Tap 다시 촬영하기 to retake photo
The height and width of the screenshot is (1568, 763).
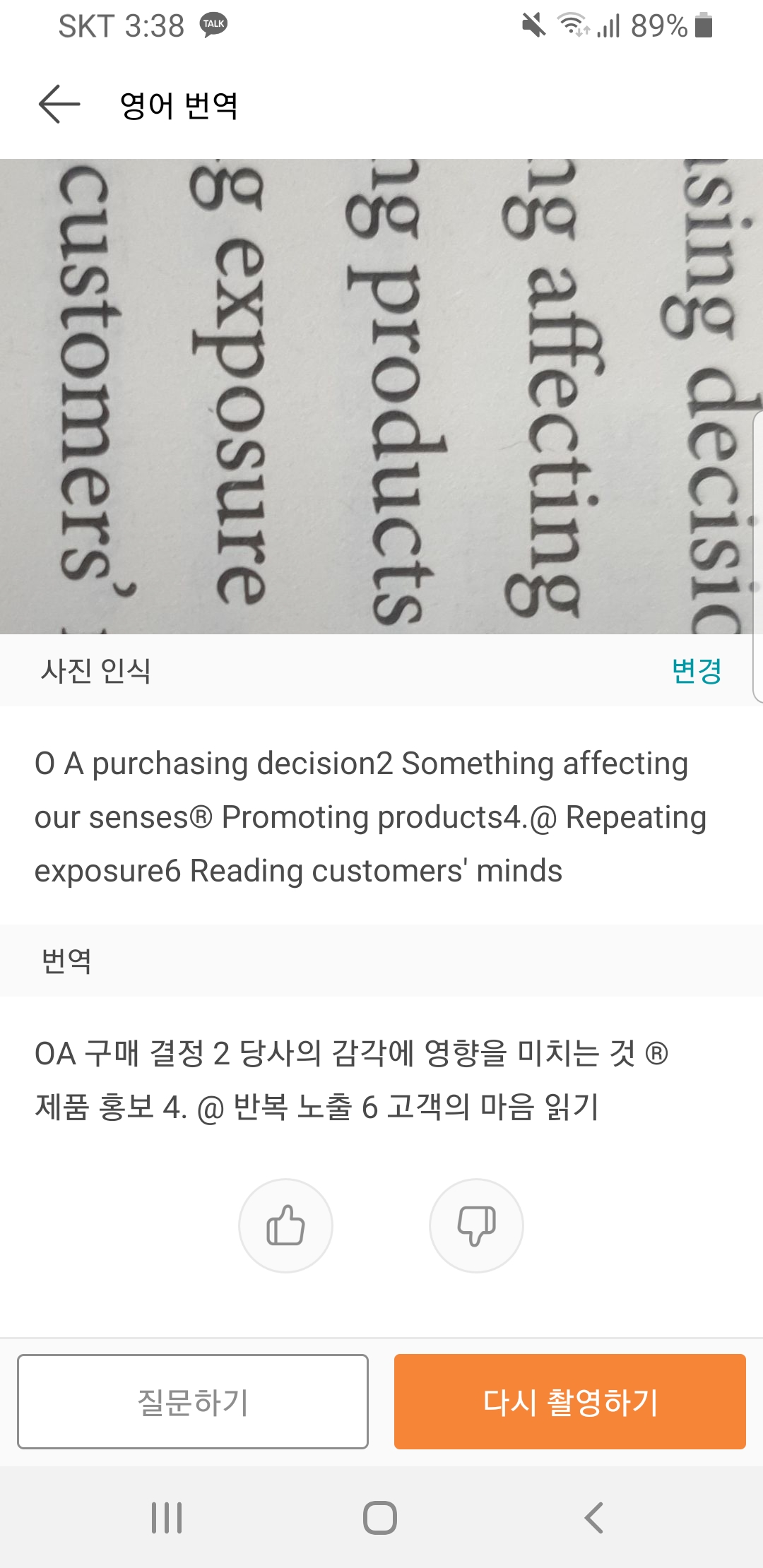(569, 1402)
